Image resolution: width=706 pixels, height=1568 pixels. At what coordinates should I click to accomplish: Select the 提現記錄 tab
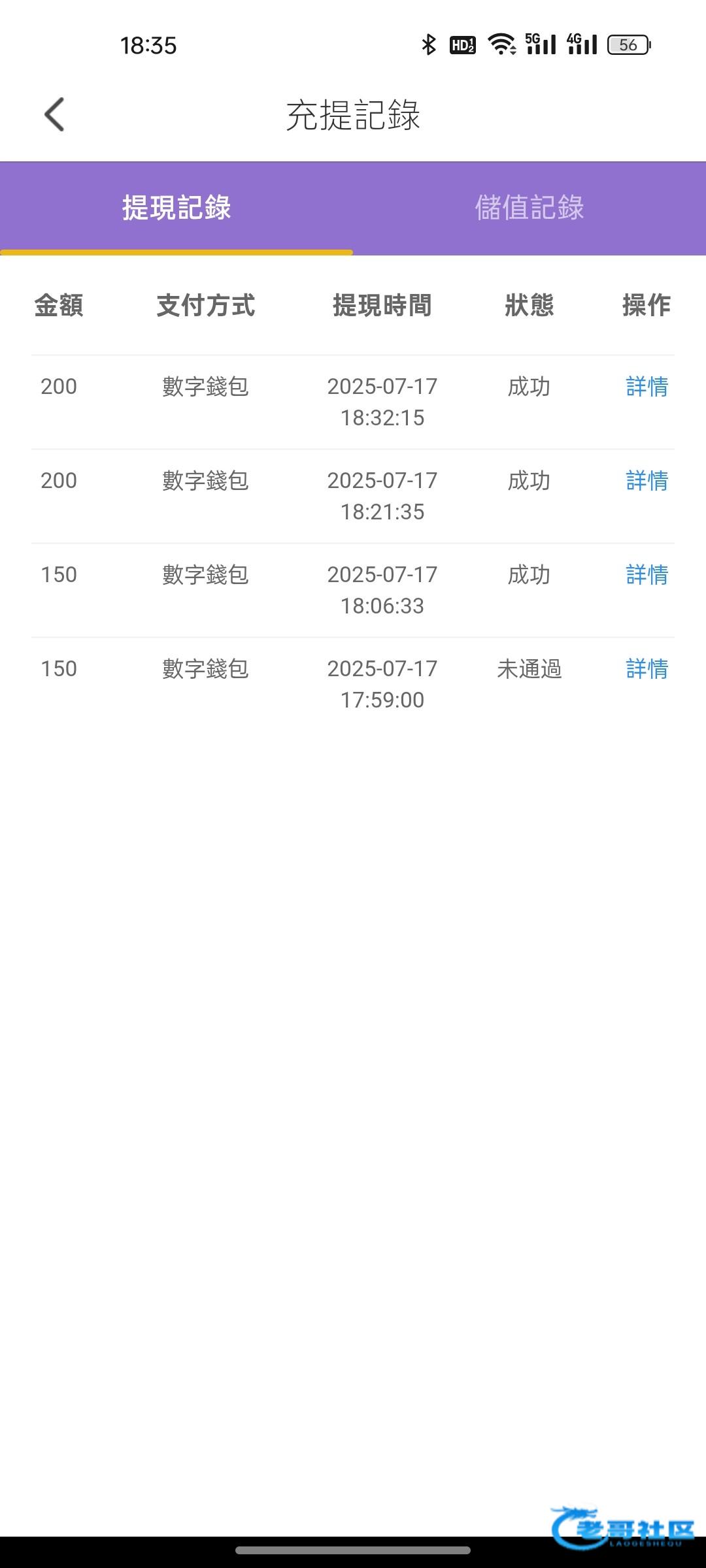coord(176,208)
